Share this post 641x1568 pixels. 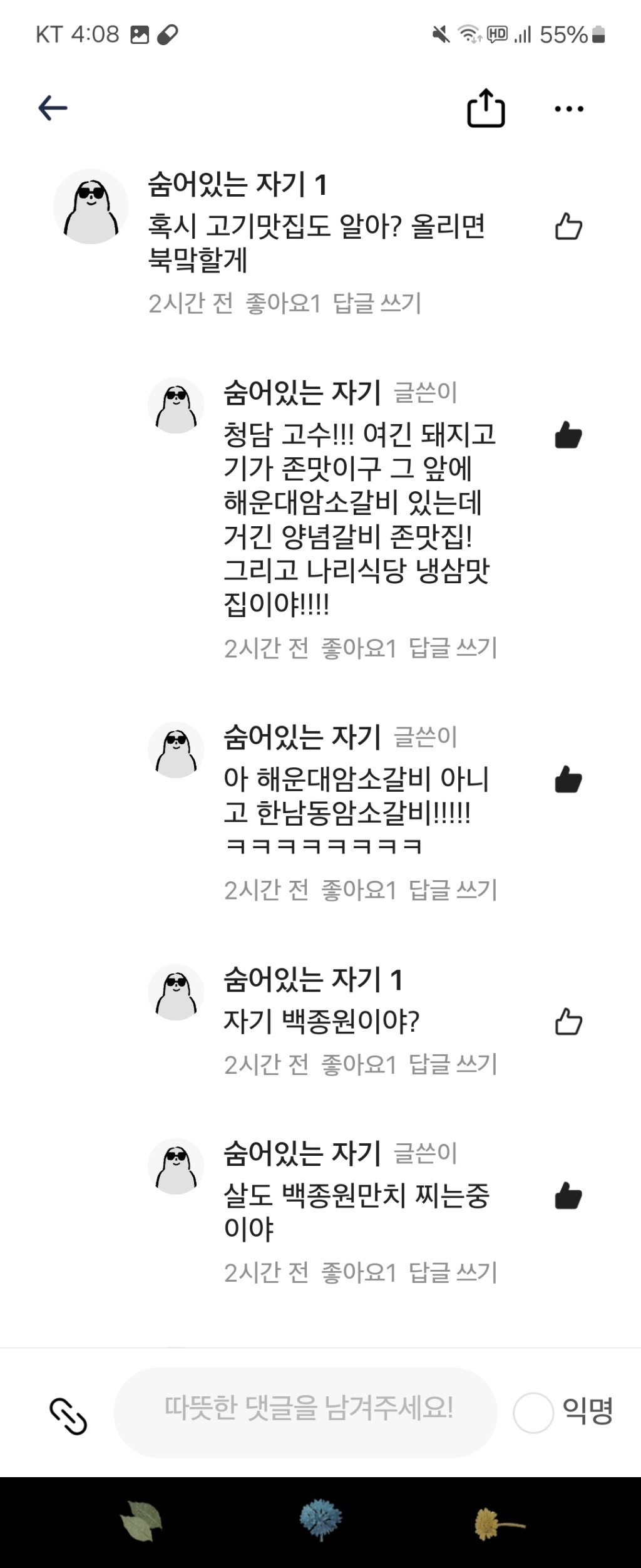[486, 108]
